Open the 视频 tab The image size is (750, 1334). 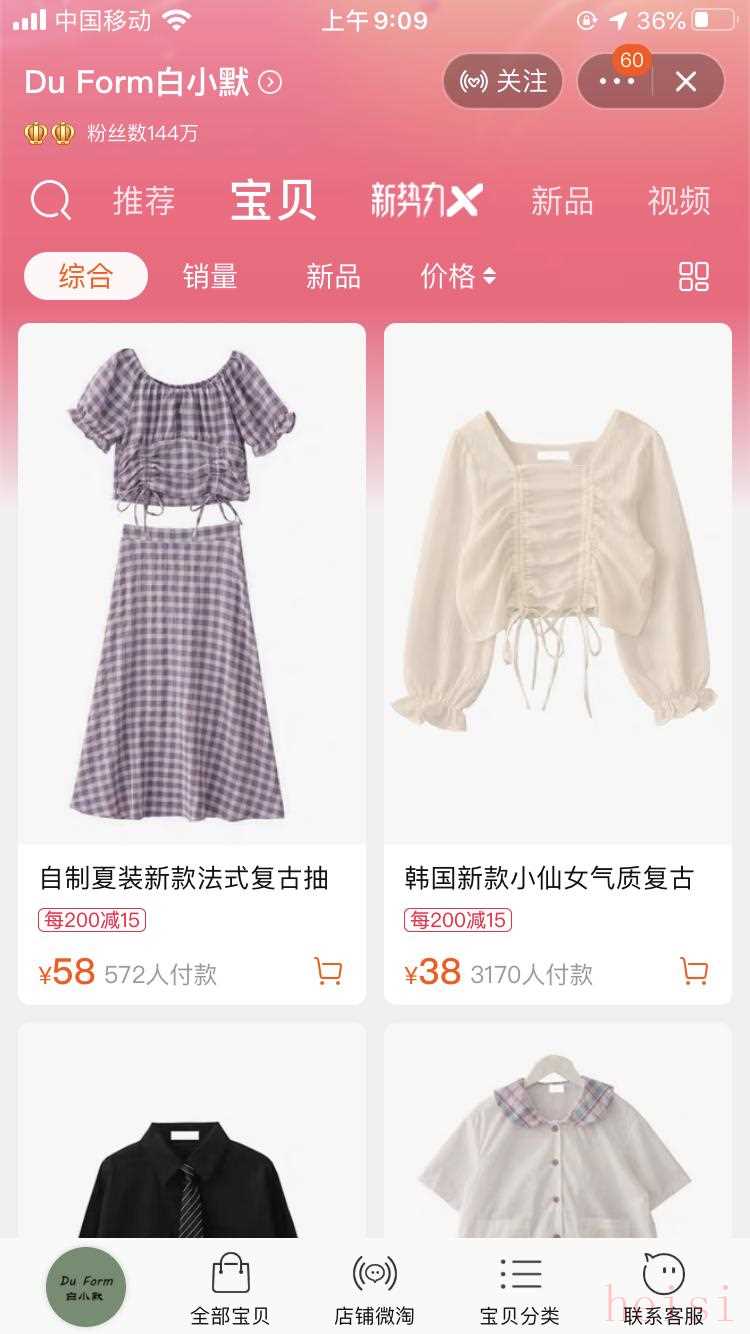tap(679, 201)
